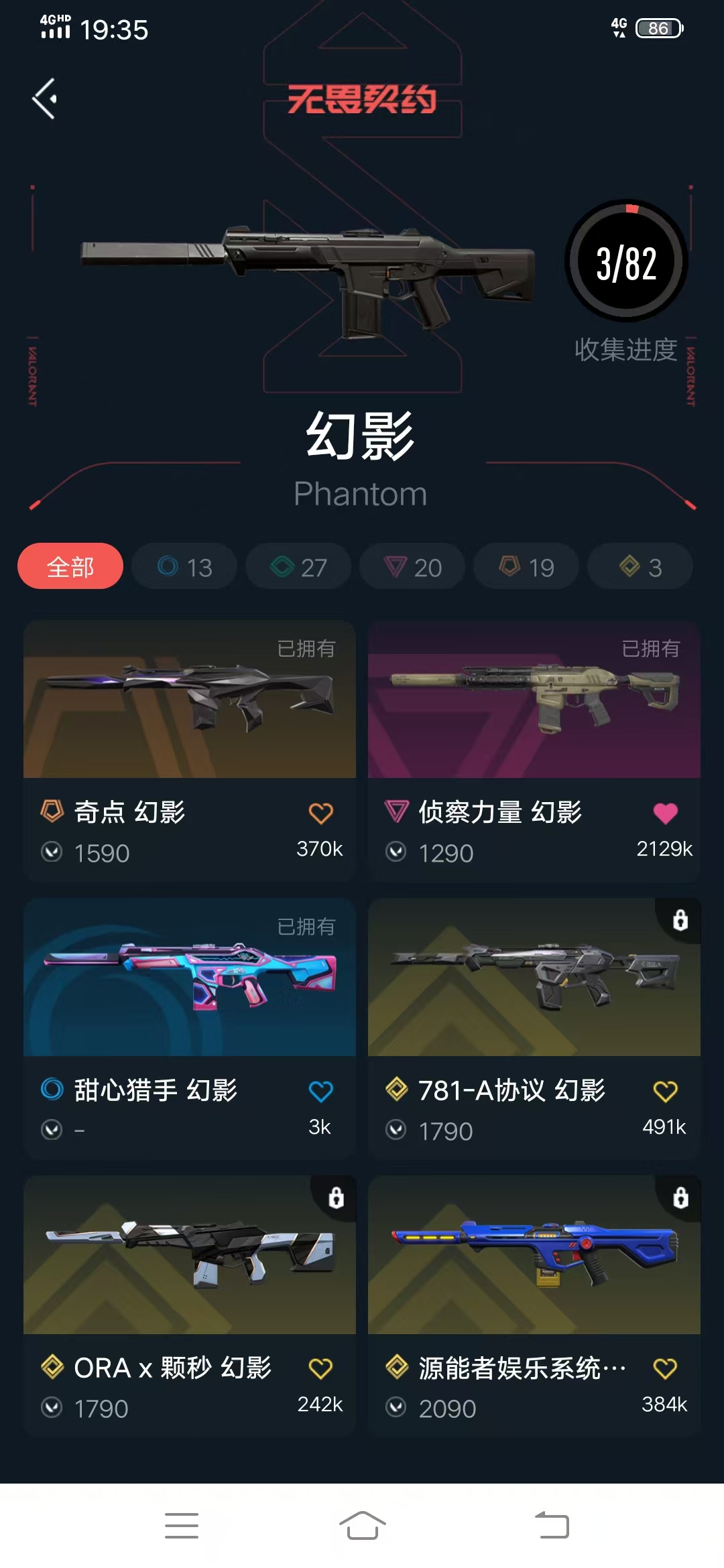Tap the system home button
The width and height of the screenshot is (724, 1568).
[362, 1526]
